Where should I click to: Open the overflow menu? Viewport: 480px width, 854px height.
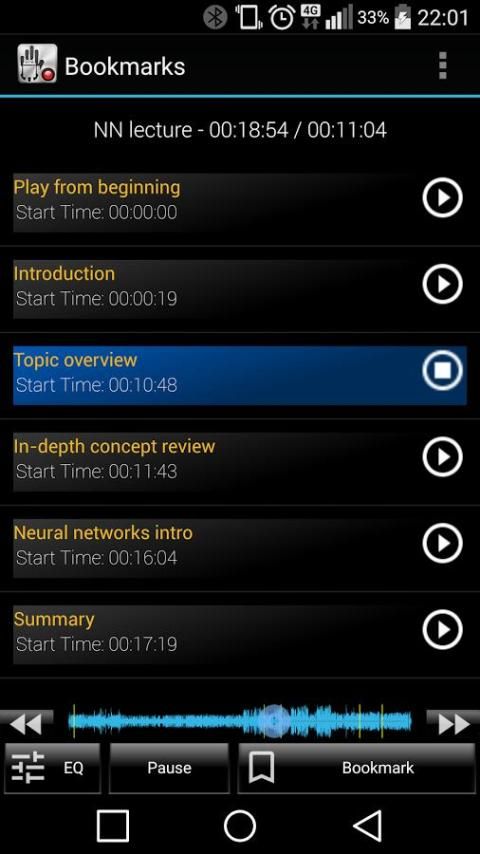442,66
